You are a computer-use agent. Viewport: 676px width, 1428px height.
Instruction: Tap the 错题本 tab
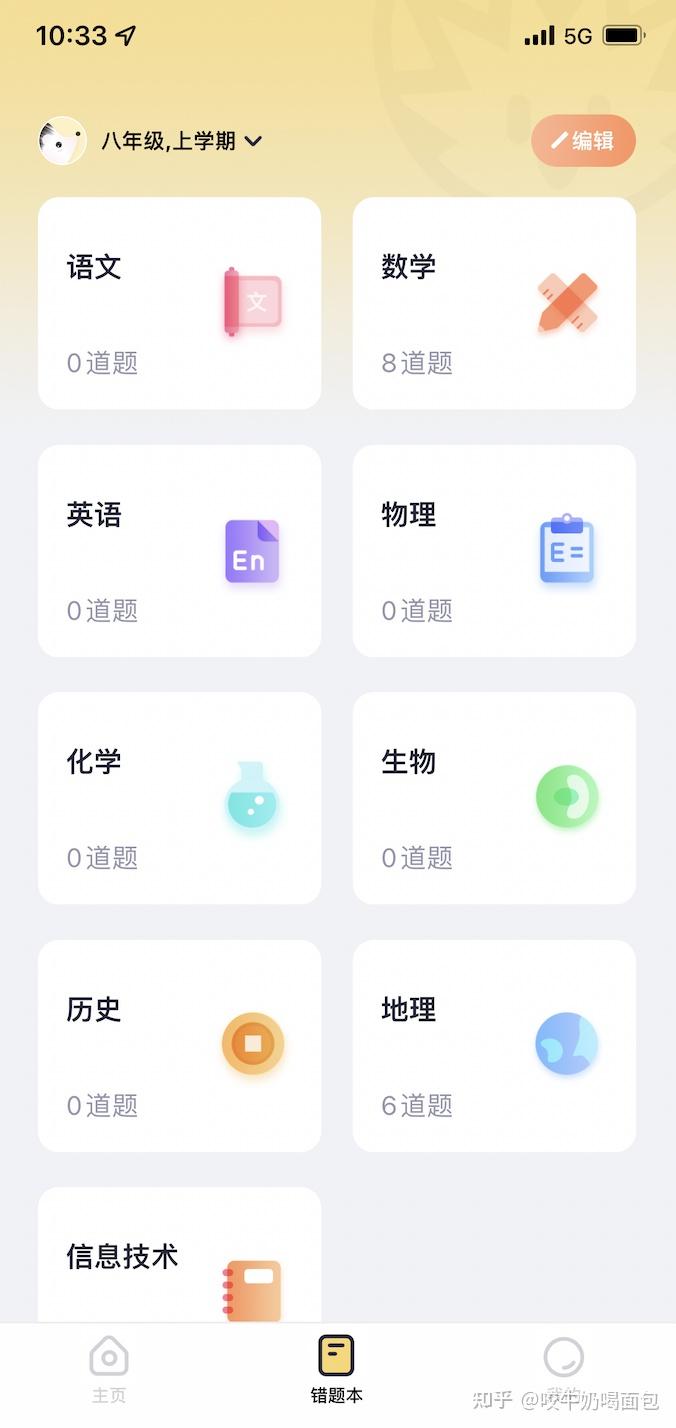pyautogui.click(x=336, y=1370)
